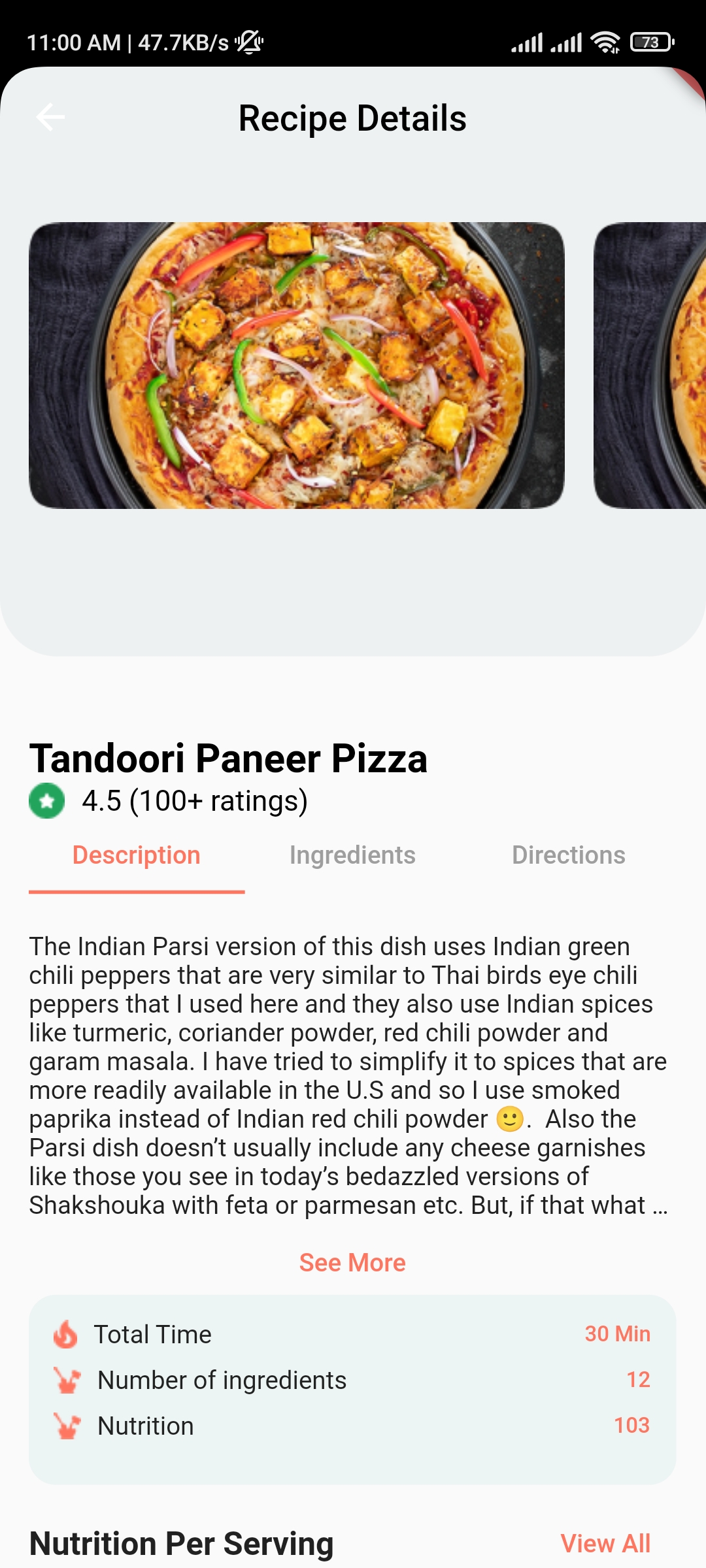Switch to the Ingredients tab

(352, 855)
